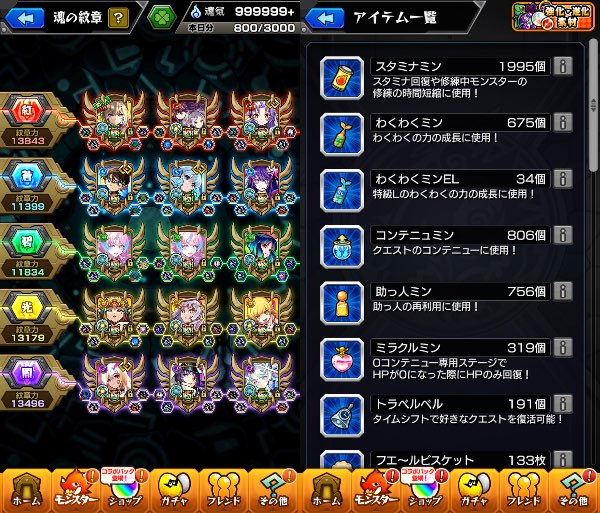This screenshot has width=600, height=513.
Task: Select the dark crest with 紋章力 13496
Action: [x=27, y=373]
